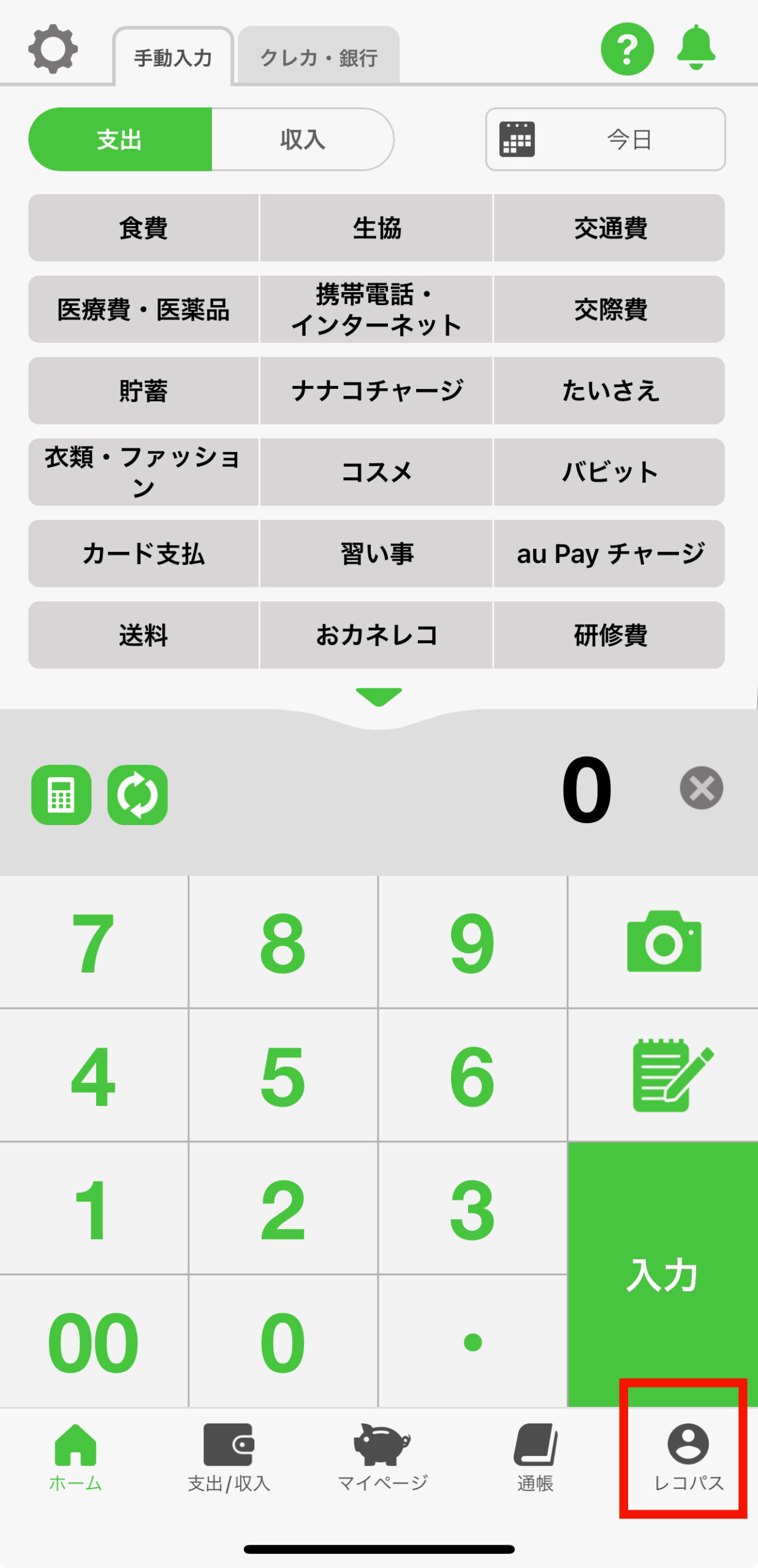Viewport: 758px width, 1568px height.
Task: Choose the 交通費 category
Action: [x=610, y=228]
